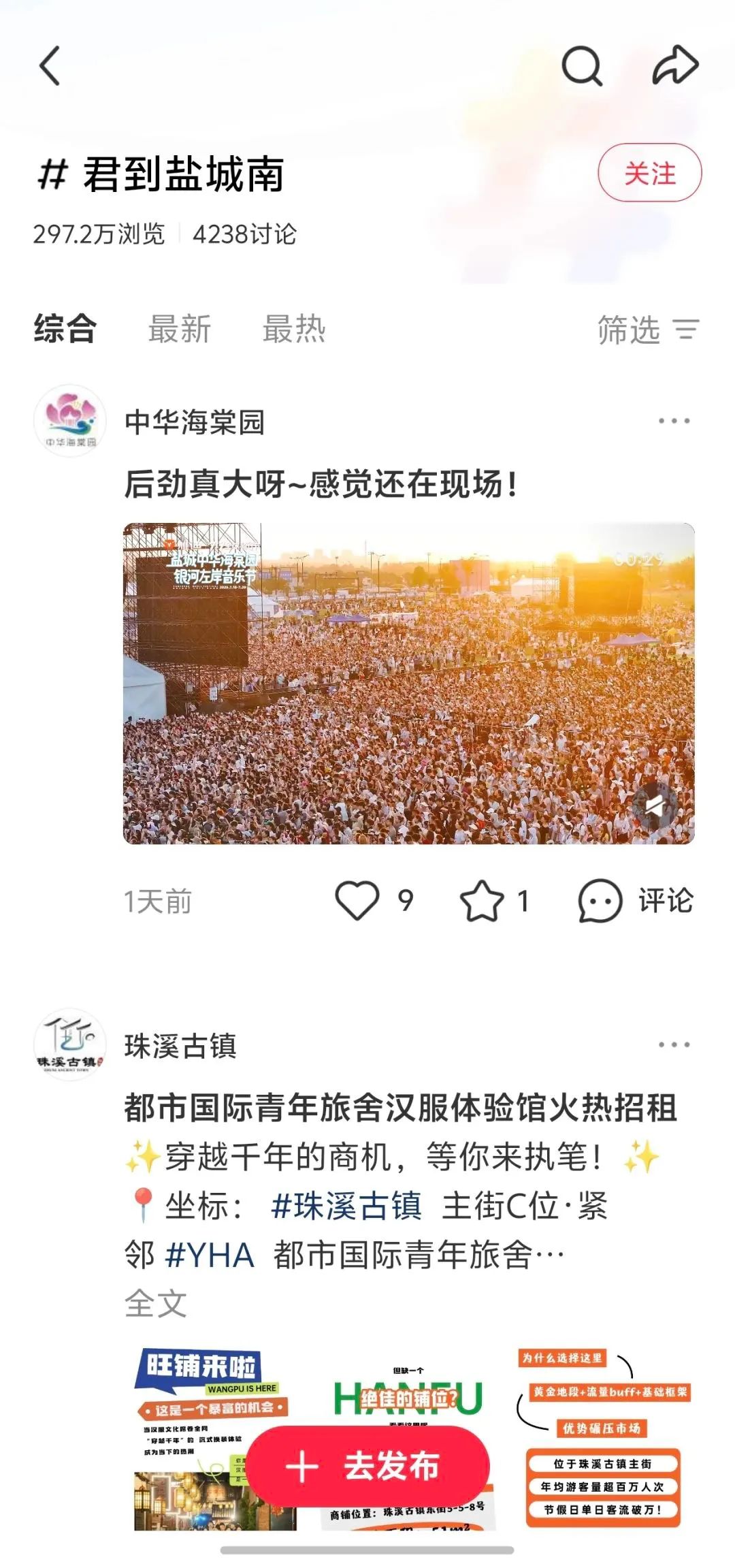The width and height of the screenshot is (735, 1568).
Task: Tap 去发布 to create a post
Action: (367, 1466)
